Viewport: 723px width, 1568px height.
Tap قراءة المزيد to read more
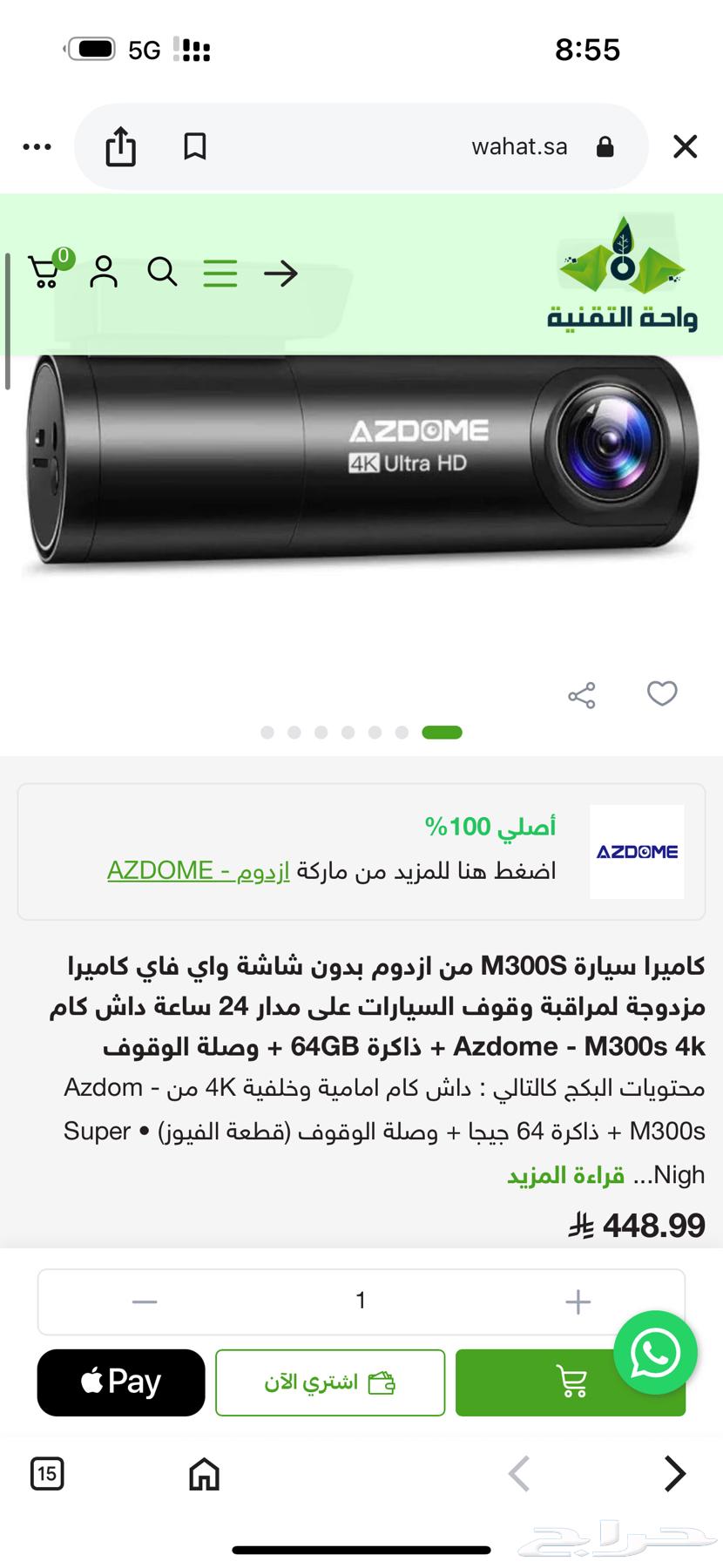(x=564, y=1175)
